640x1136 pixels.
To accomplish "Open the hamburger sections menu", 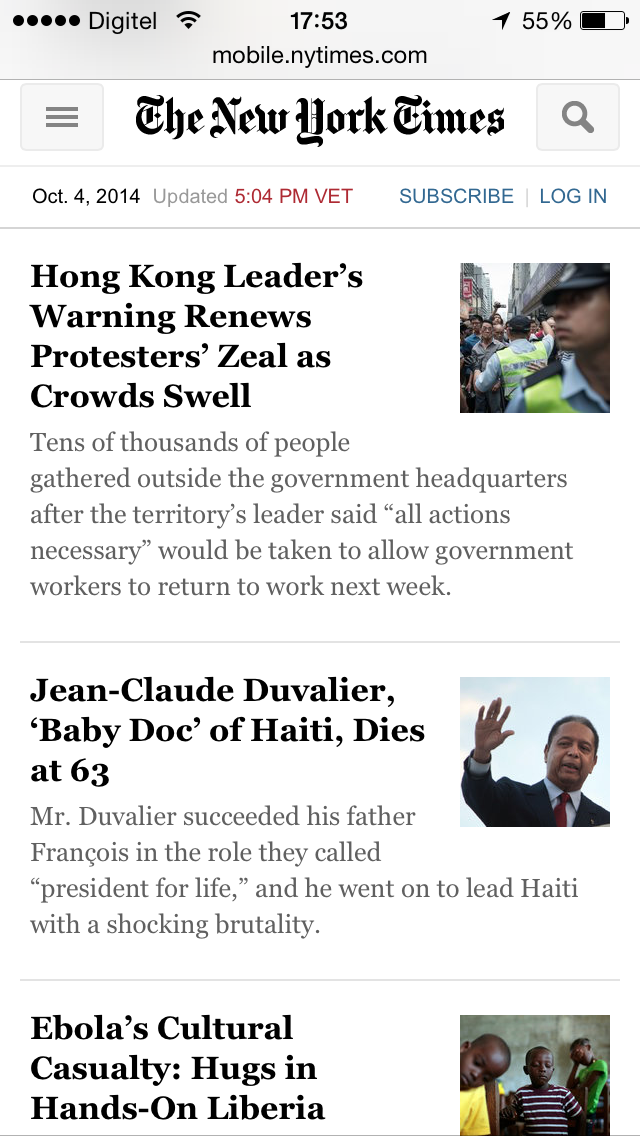I will [x=62, y=118].
